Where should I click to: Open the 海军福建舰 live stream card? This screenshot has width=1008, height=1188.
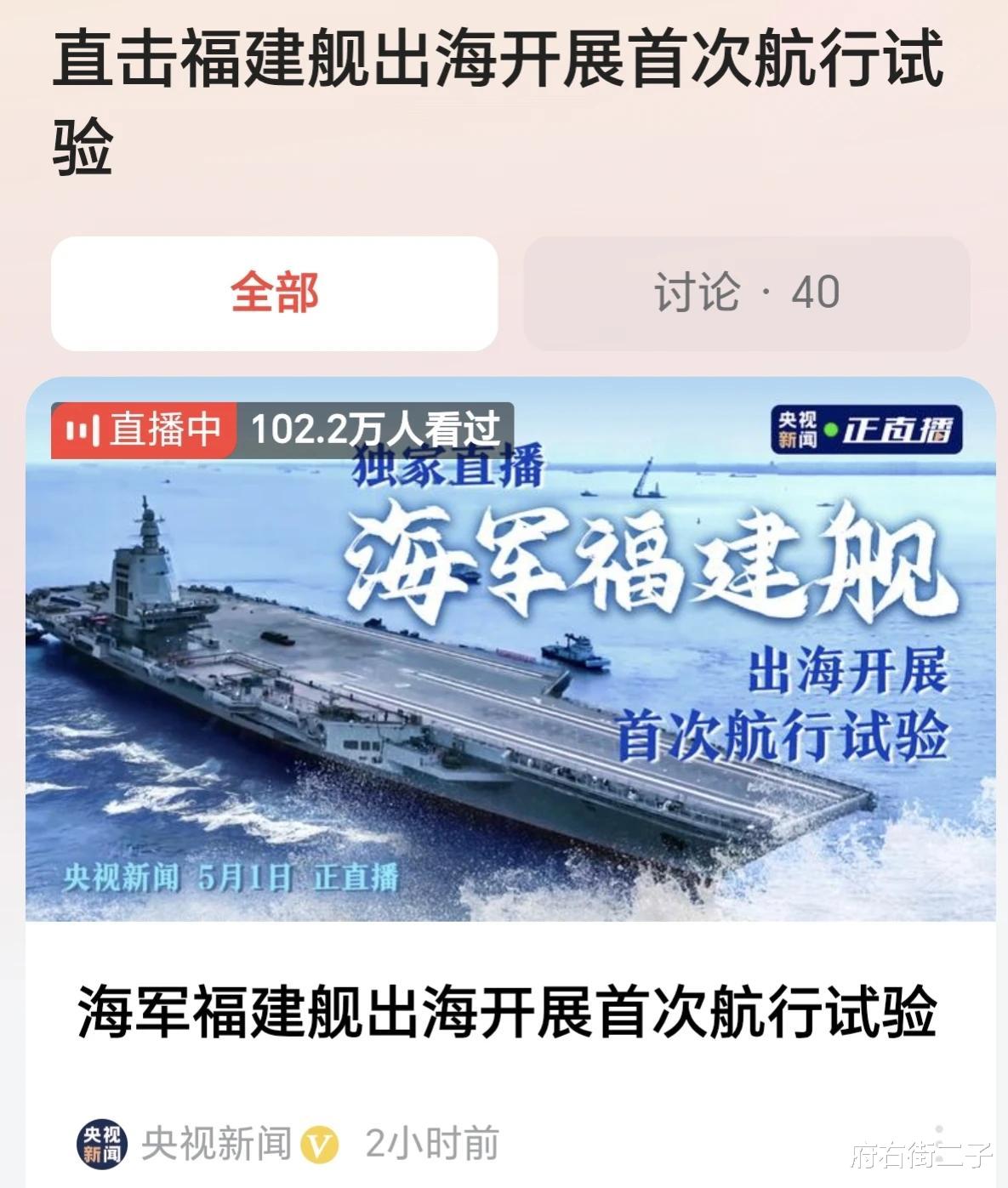point(510,649)
